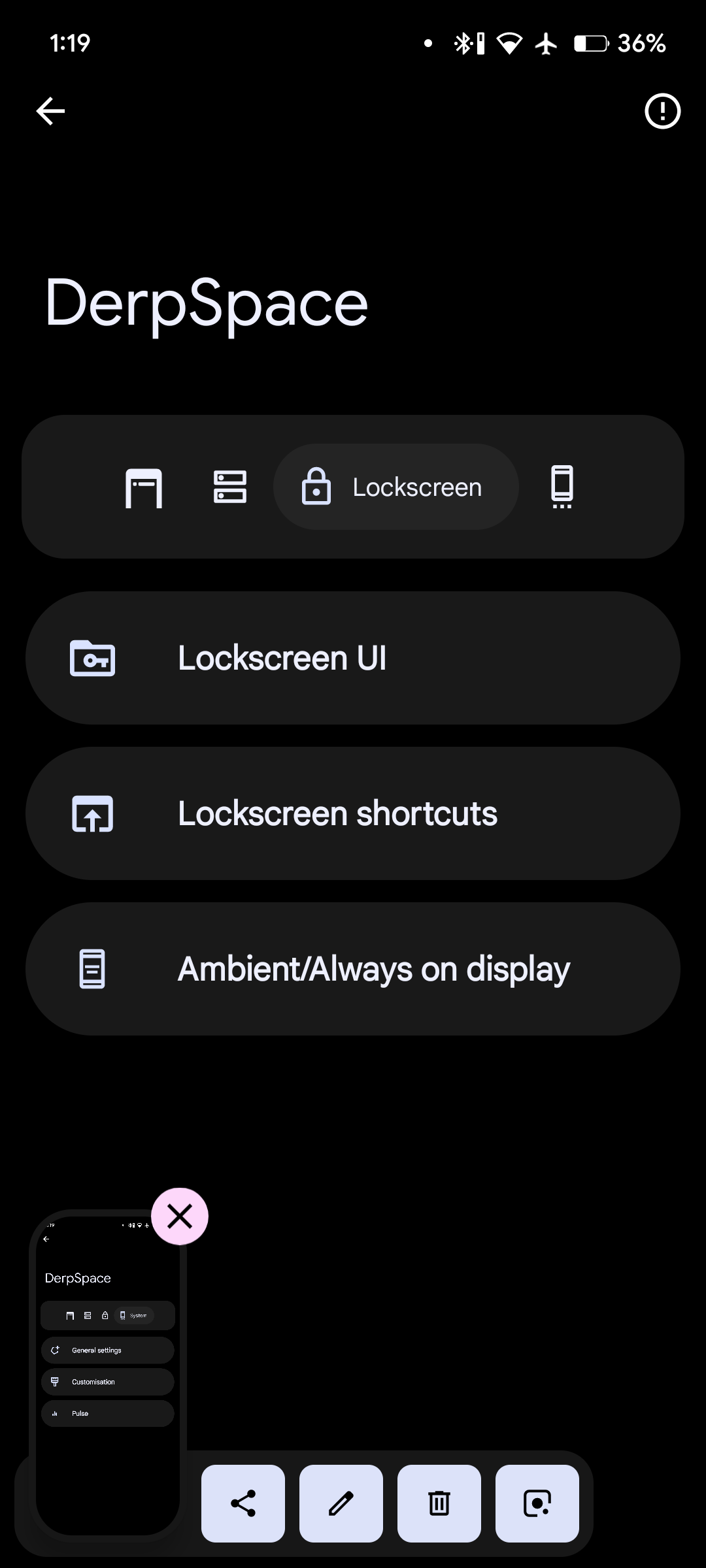
Task: Open Ambient/Always on display settings
Action: 353,969
